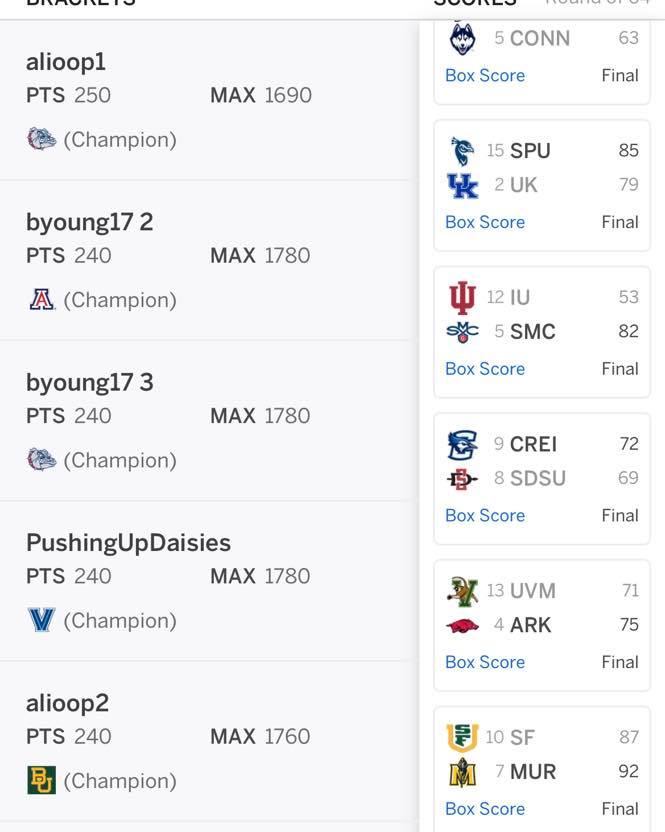View Box Score for SPU vs UK
The width and height of the screenshot is (665, 832).
pyautogui.click(x=485, y=222)
